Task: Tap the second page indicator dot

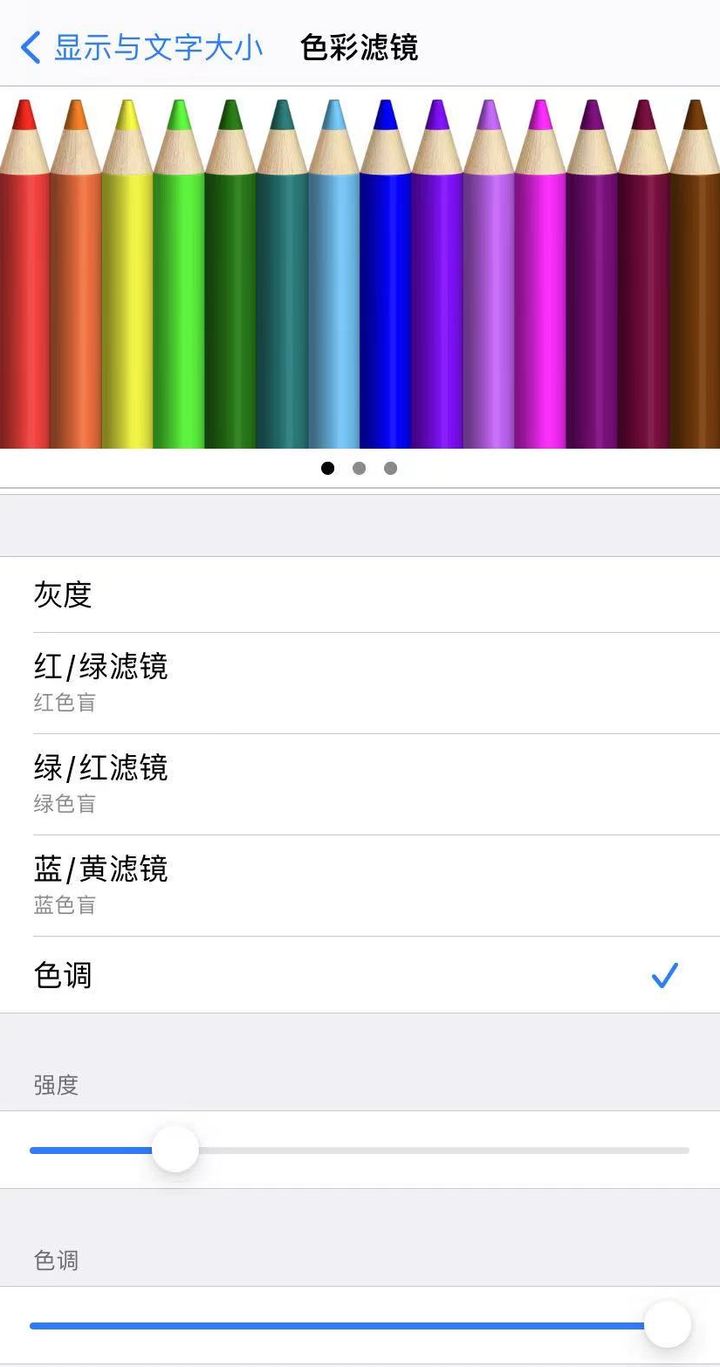Action: (x=359, y=467)
